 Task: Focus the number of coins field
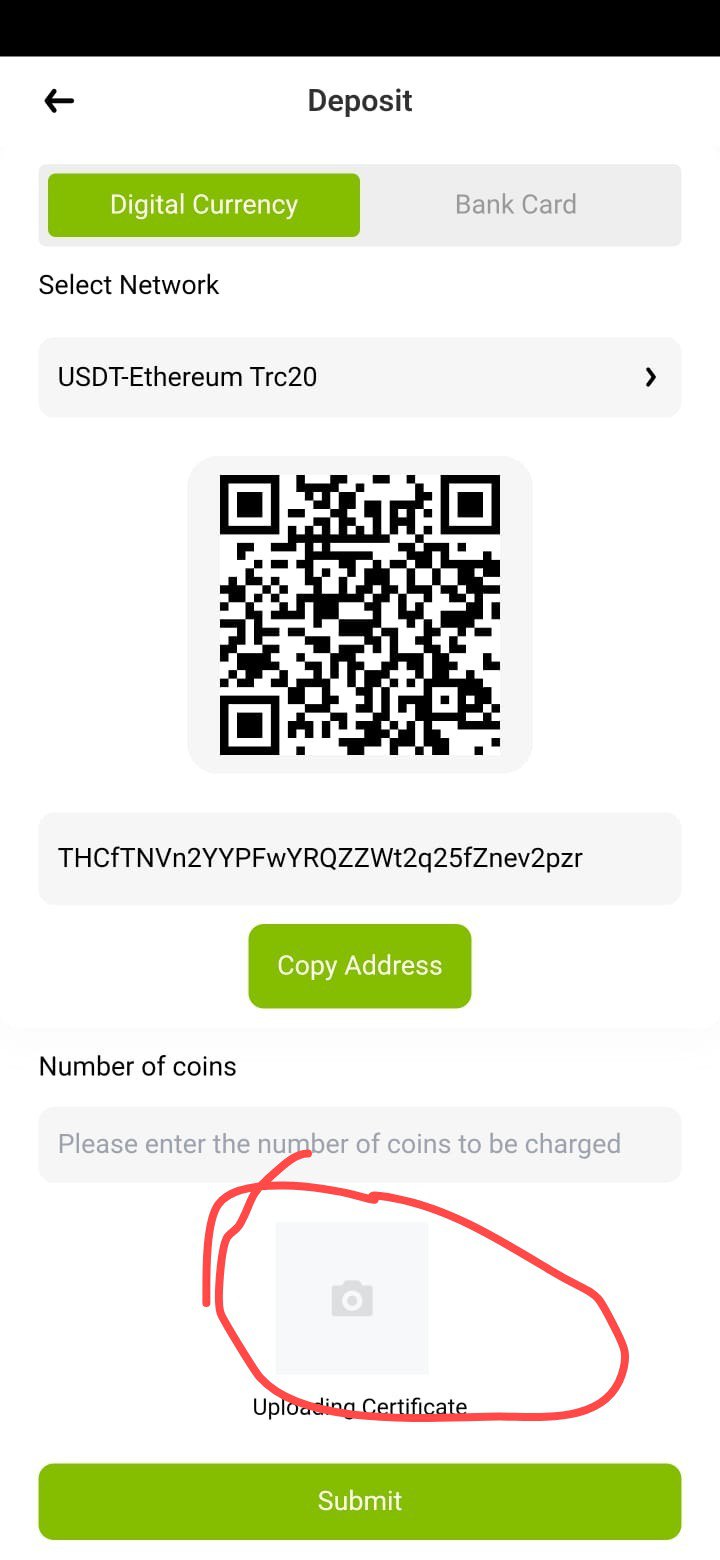point(360,1144)
